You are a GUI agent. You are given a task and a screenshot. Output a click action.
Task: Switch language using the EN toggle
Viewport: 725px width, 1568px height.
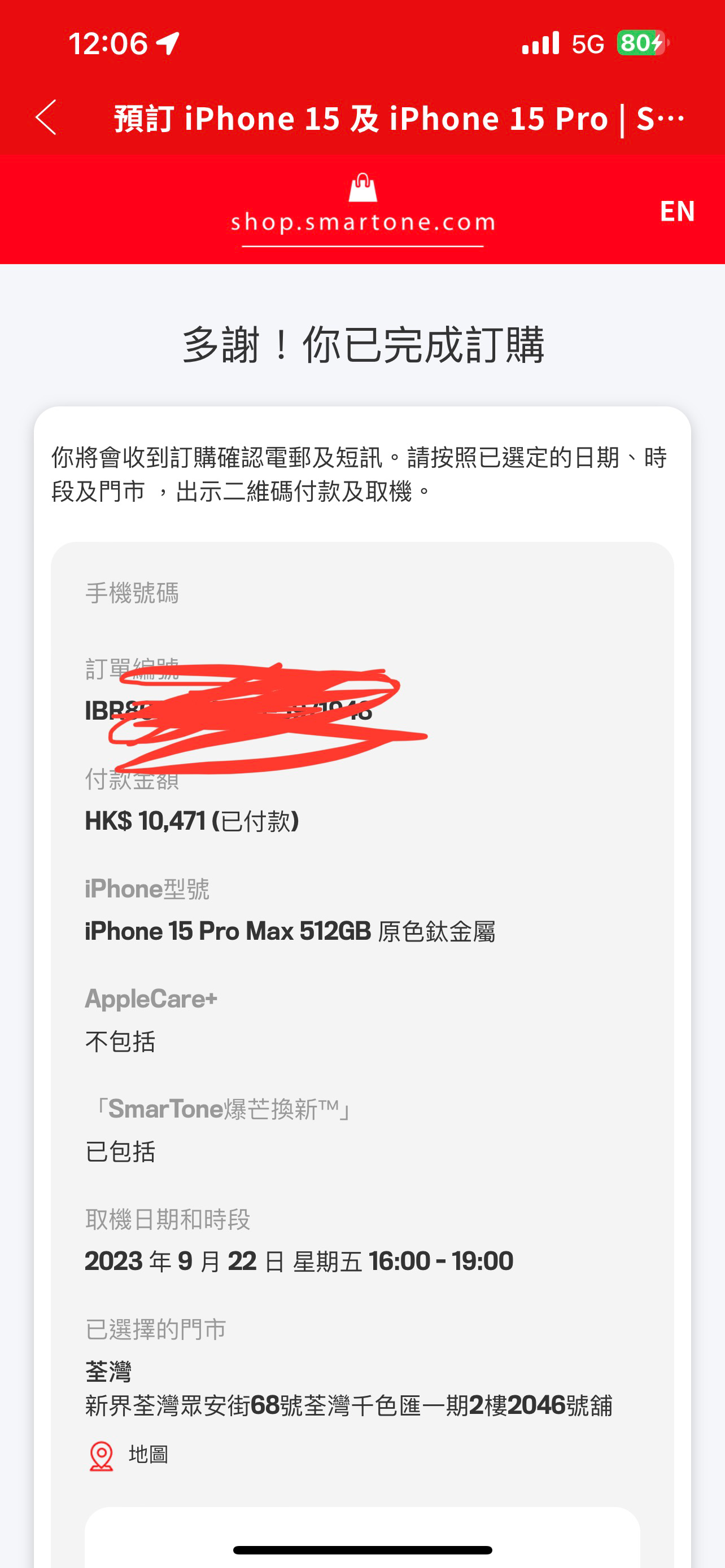click(678, 211)
